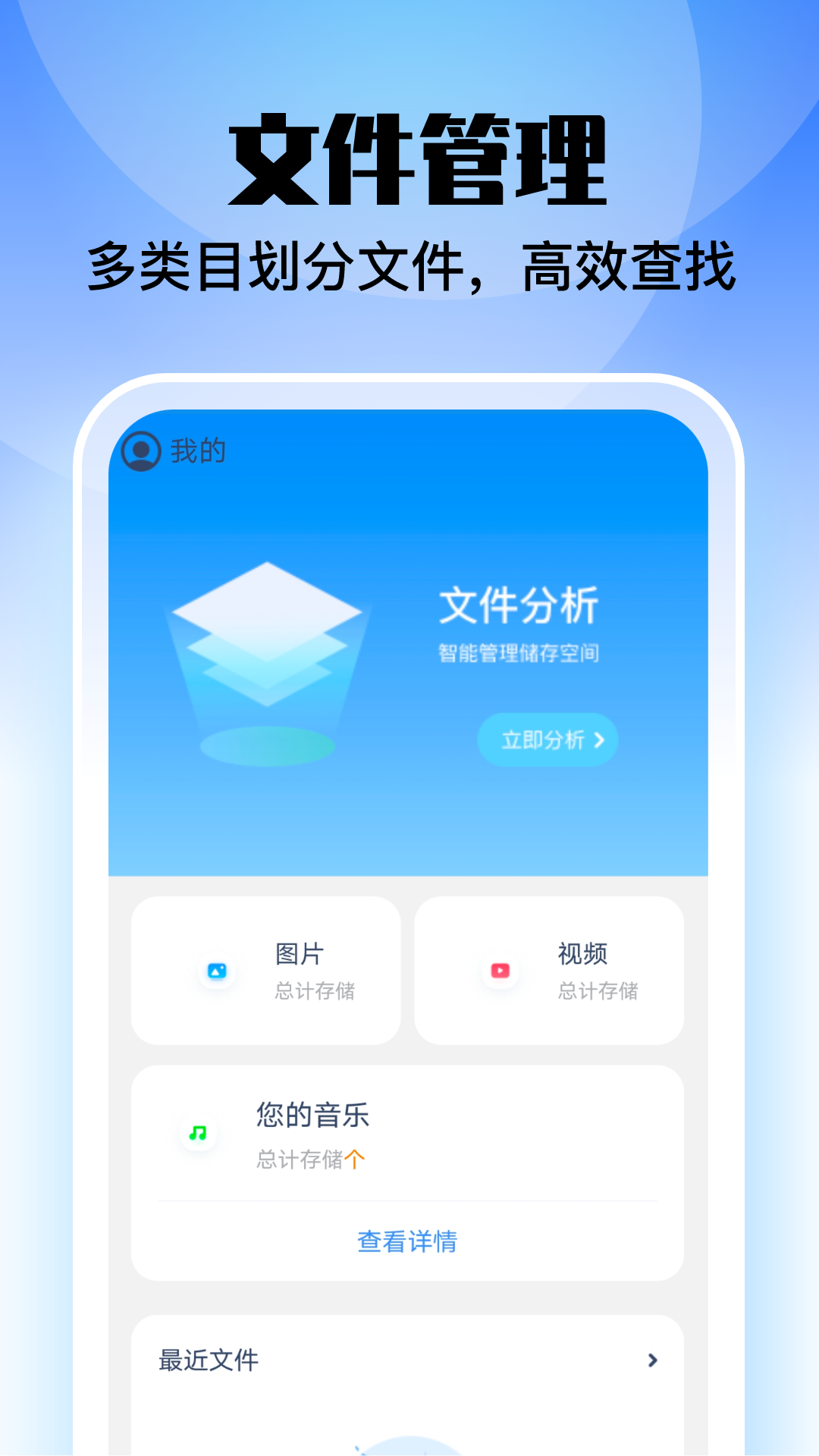Select the blue photo icon for images
This screenshot has height=1456, width=819.
(217, 969)
